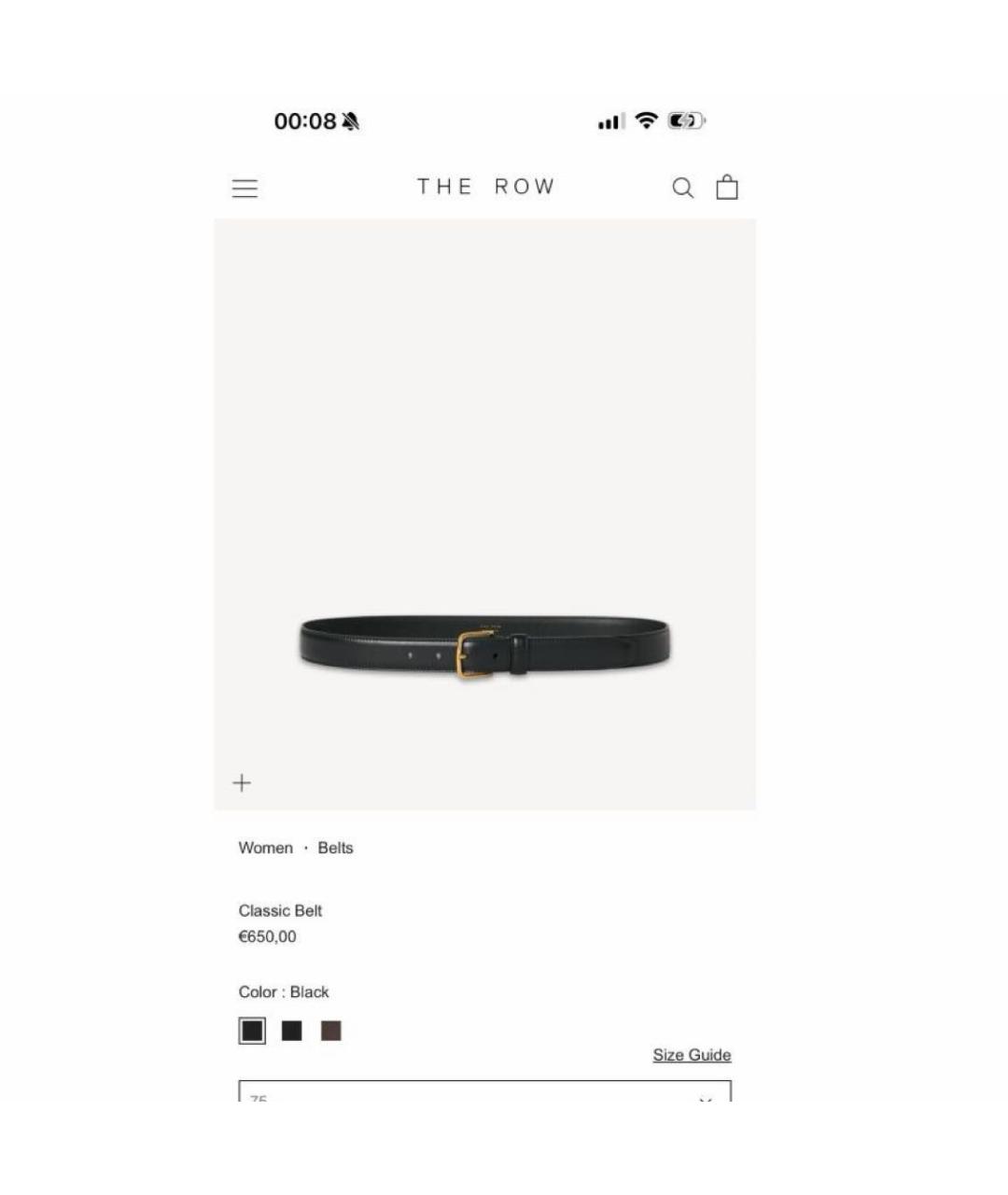Open the search icon

682,189
